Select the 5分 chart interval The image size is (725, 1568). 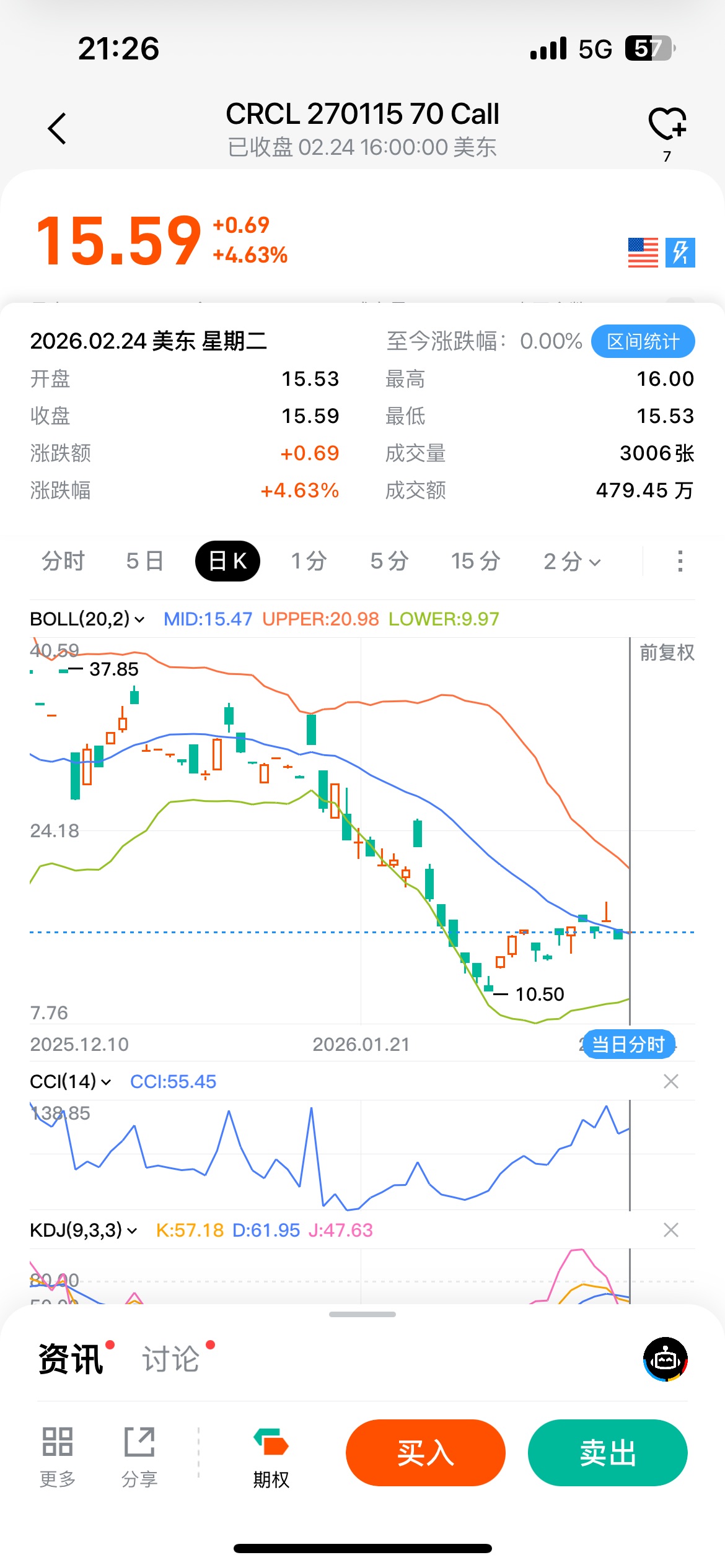click(x=389, y=561)
